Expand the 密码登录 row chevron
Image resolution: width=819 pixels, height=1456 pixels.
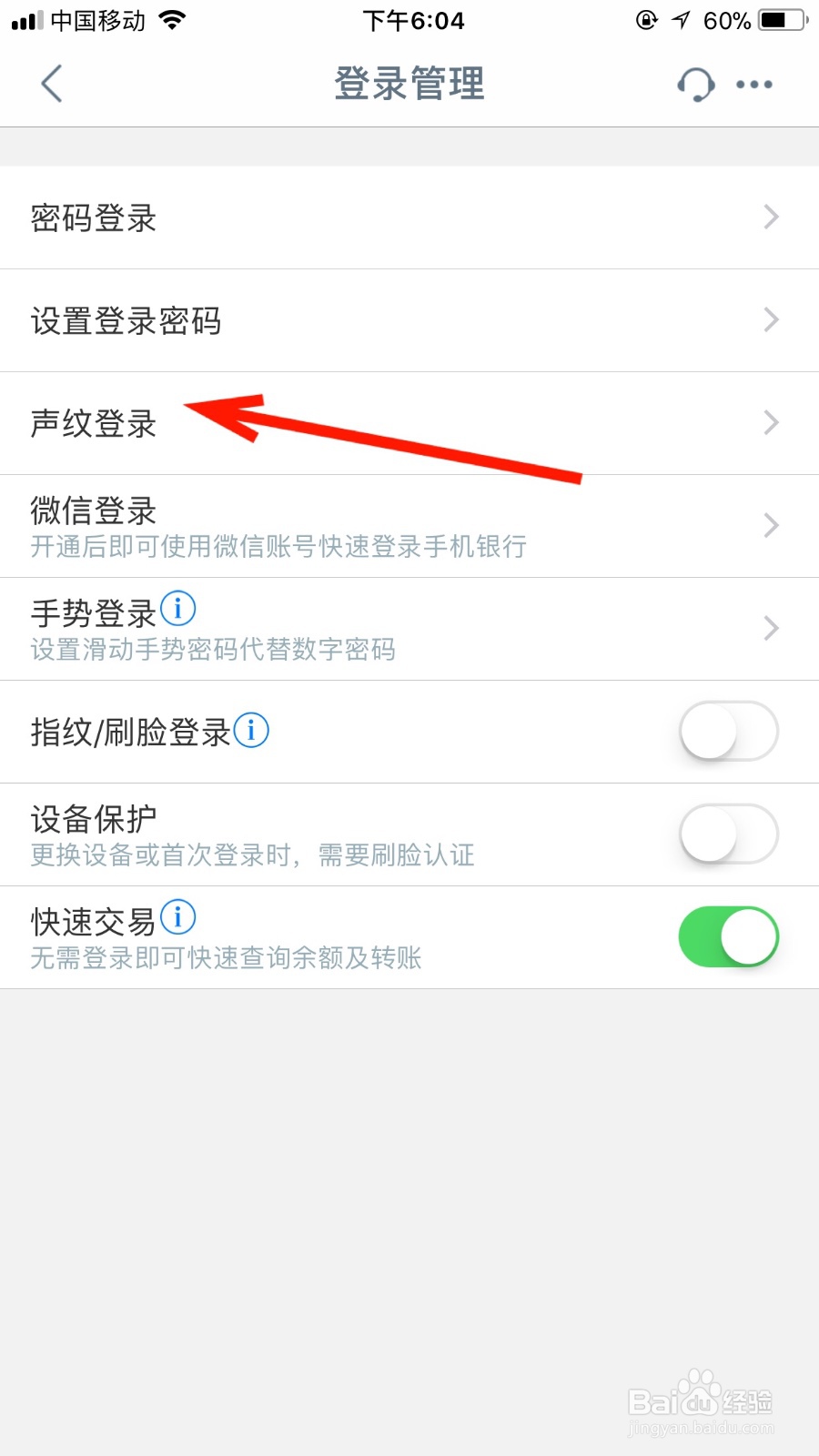772,218
